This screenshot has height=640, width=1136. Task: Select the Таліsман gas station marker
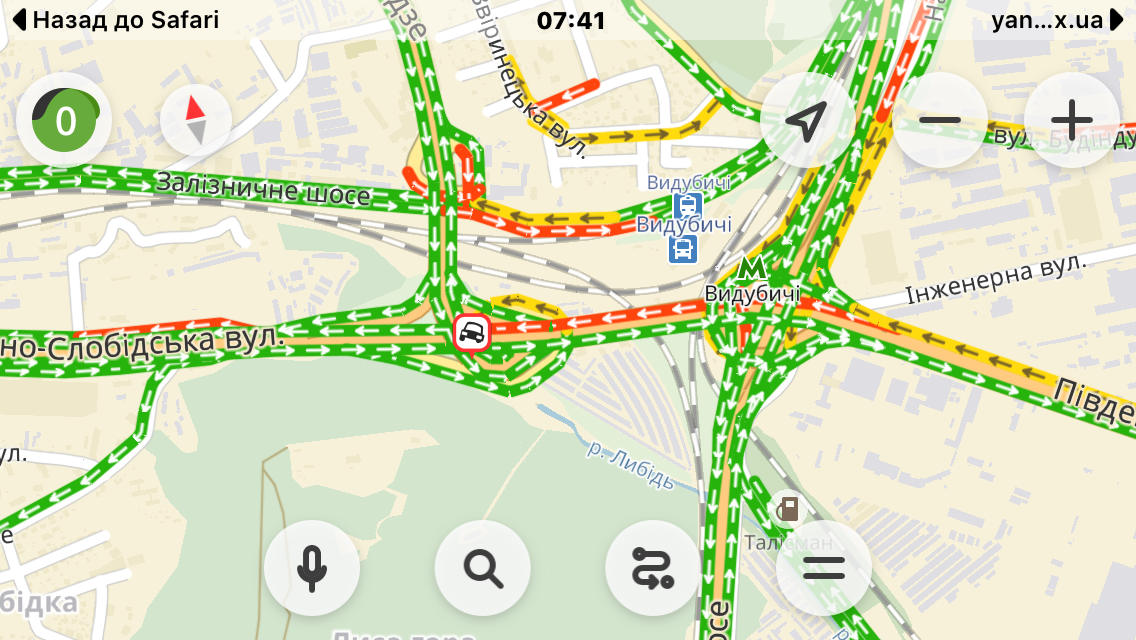pos(789,510)
